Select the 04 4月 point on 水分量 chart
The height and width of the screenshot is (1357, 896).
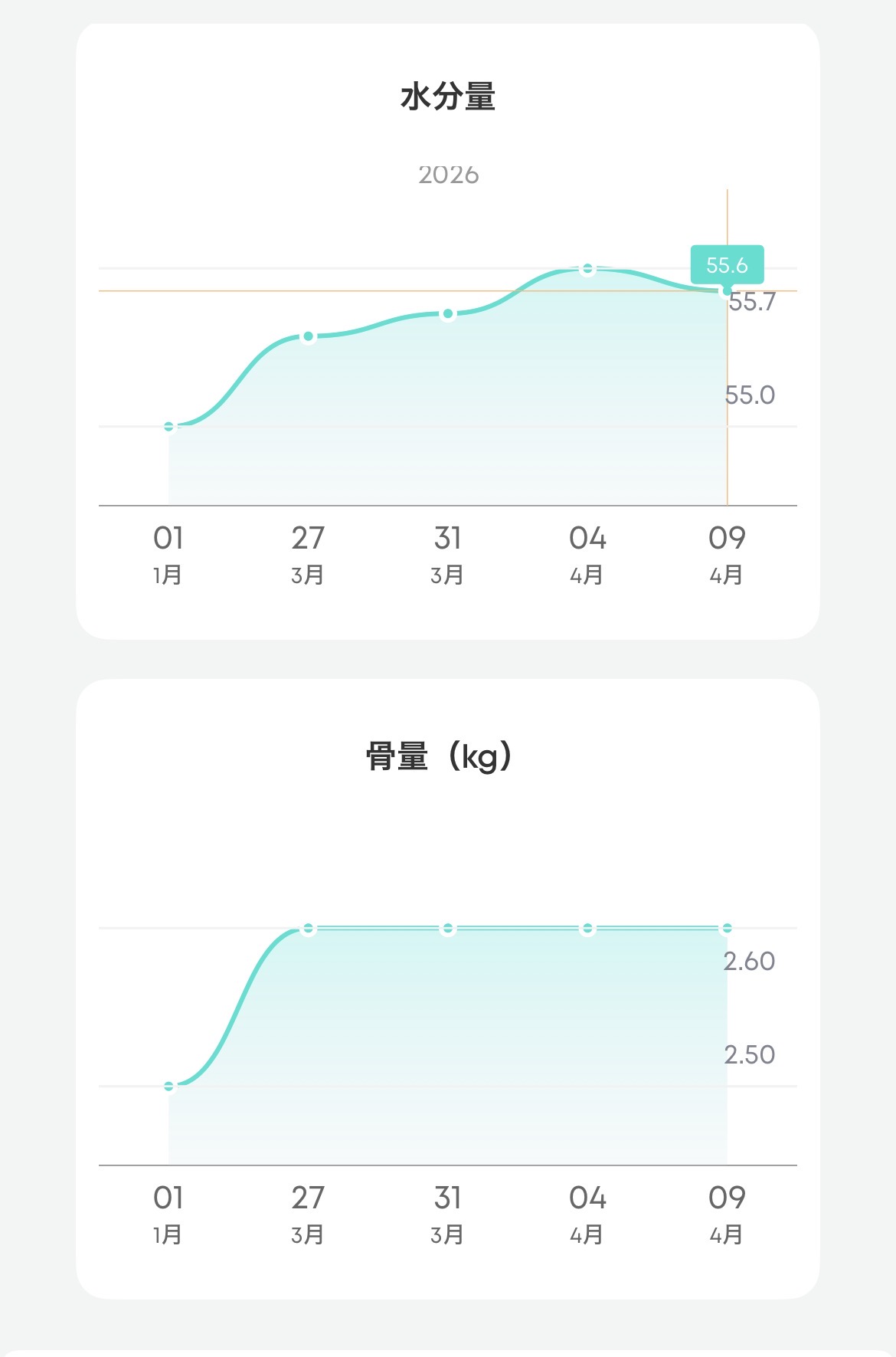click(x=587, y=269)
